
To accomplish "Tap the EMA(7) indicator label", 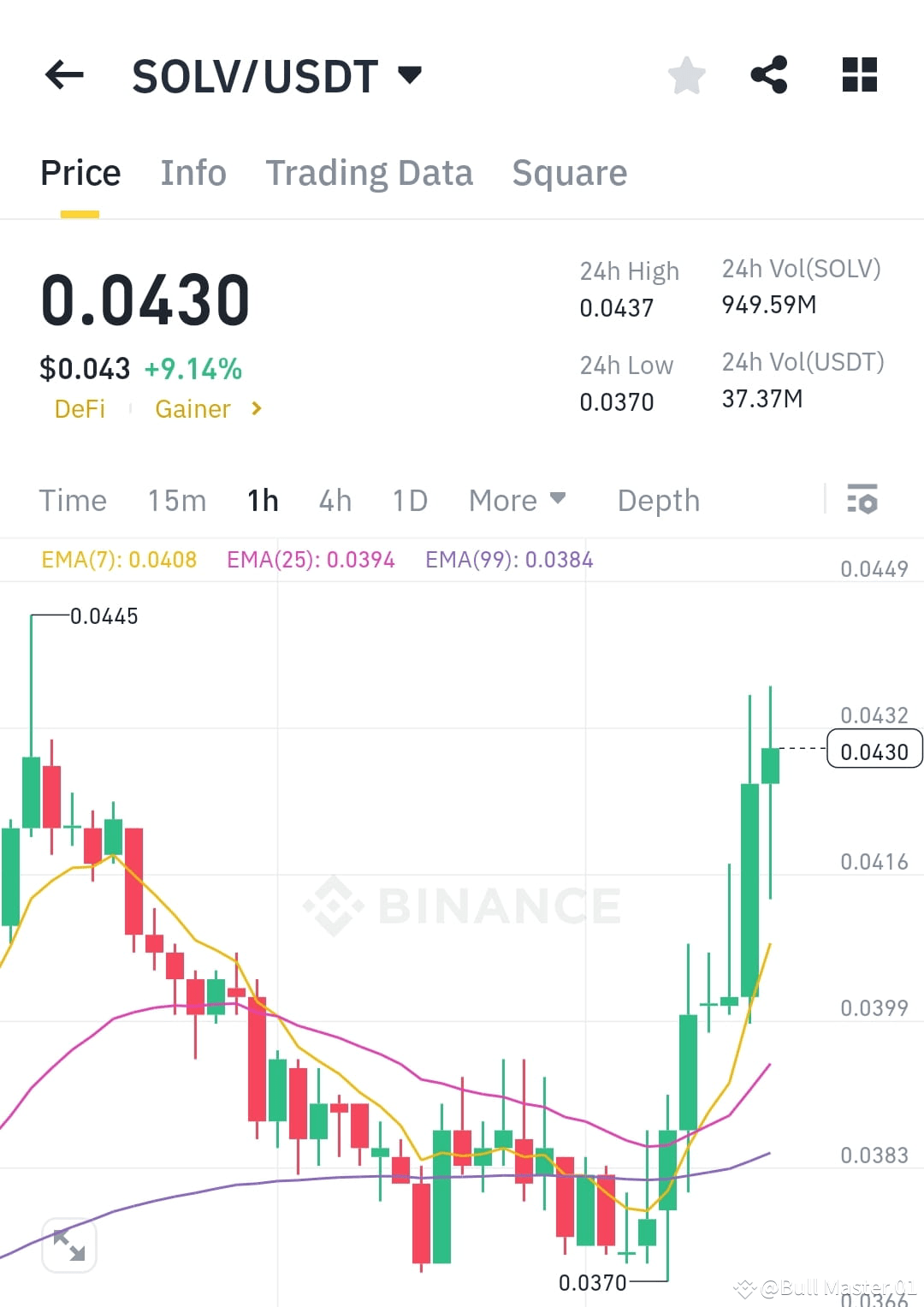I will [x=119, y=559].
